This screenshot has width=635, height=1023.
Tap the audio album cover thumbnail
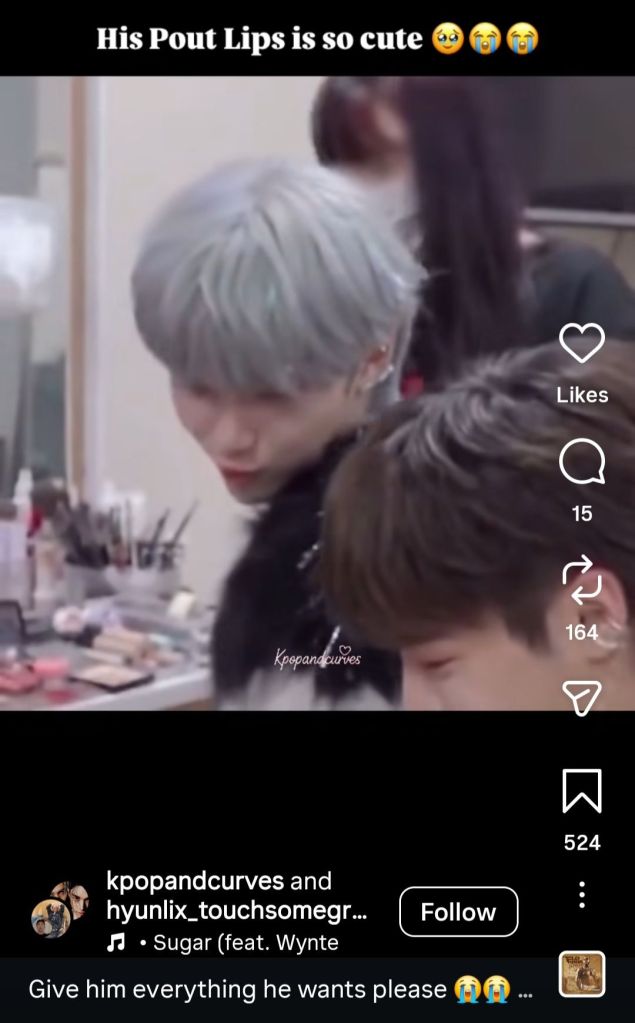point(581,974)
